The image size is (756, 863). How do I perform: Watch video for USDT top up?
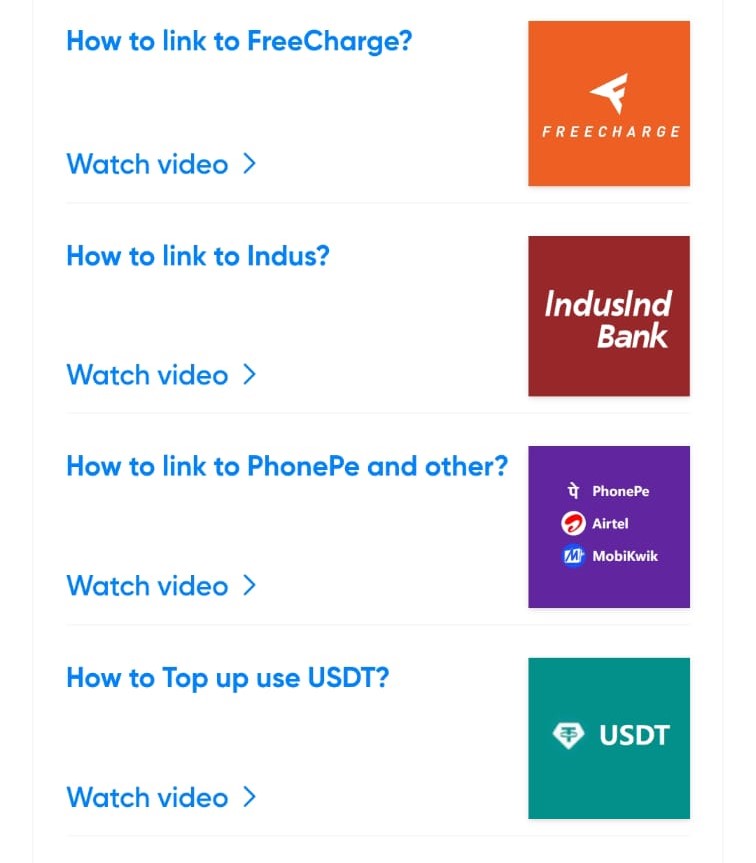tap(160, 798)
